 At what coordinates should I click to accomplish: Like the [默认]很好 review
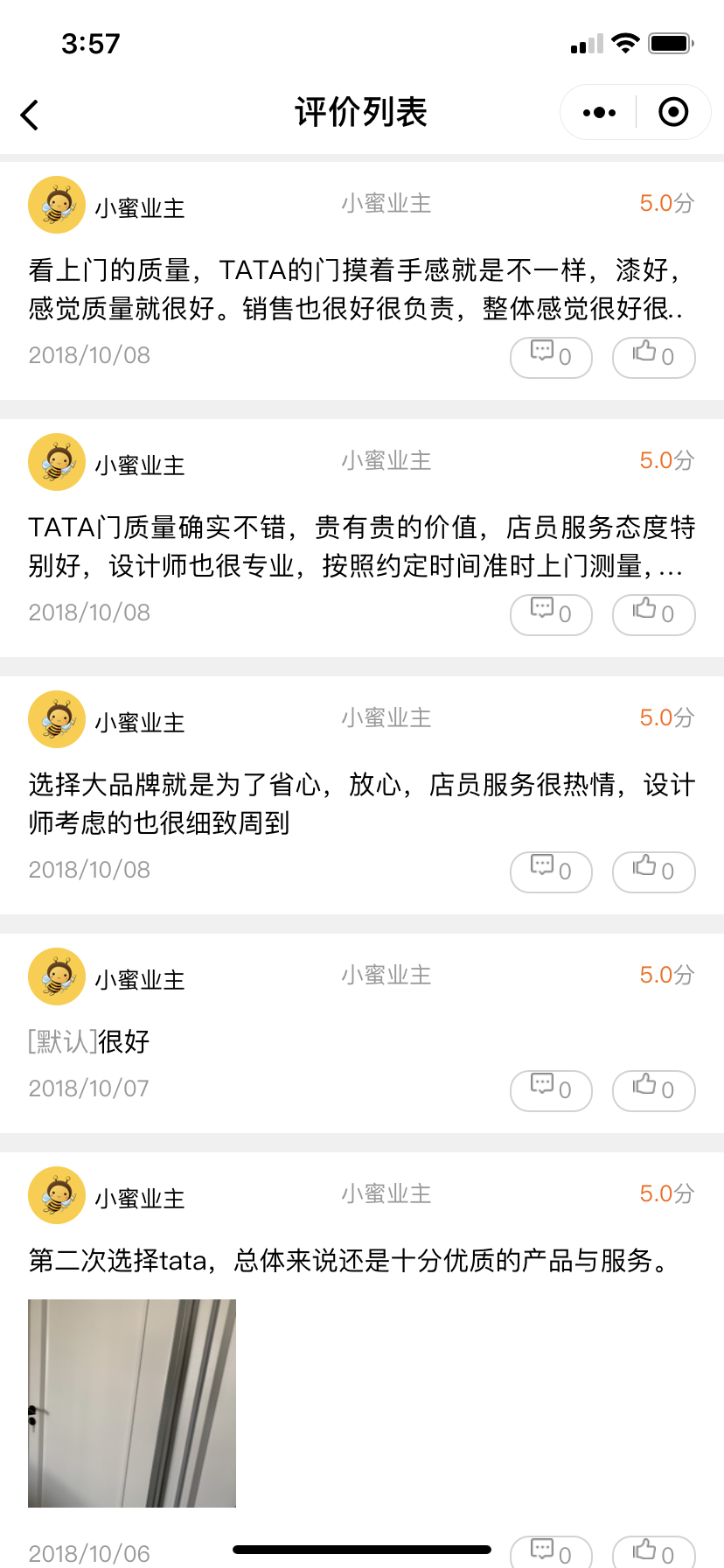click(x=653, y=1090)
